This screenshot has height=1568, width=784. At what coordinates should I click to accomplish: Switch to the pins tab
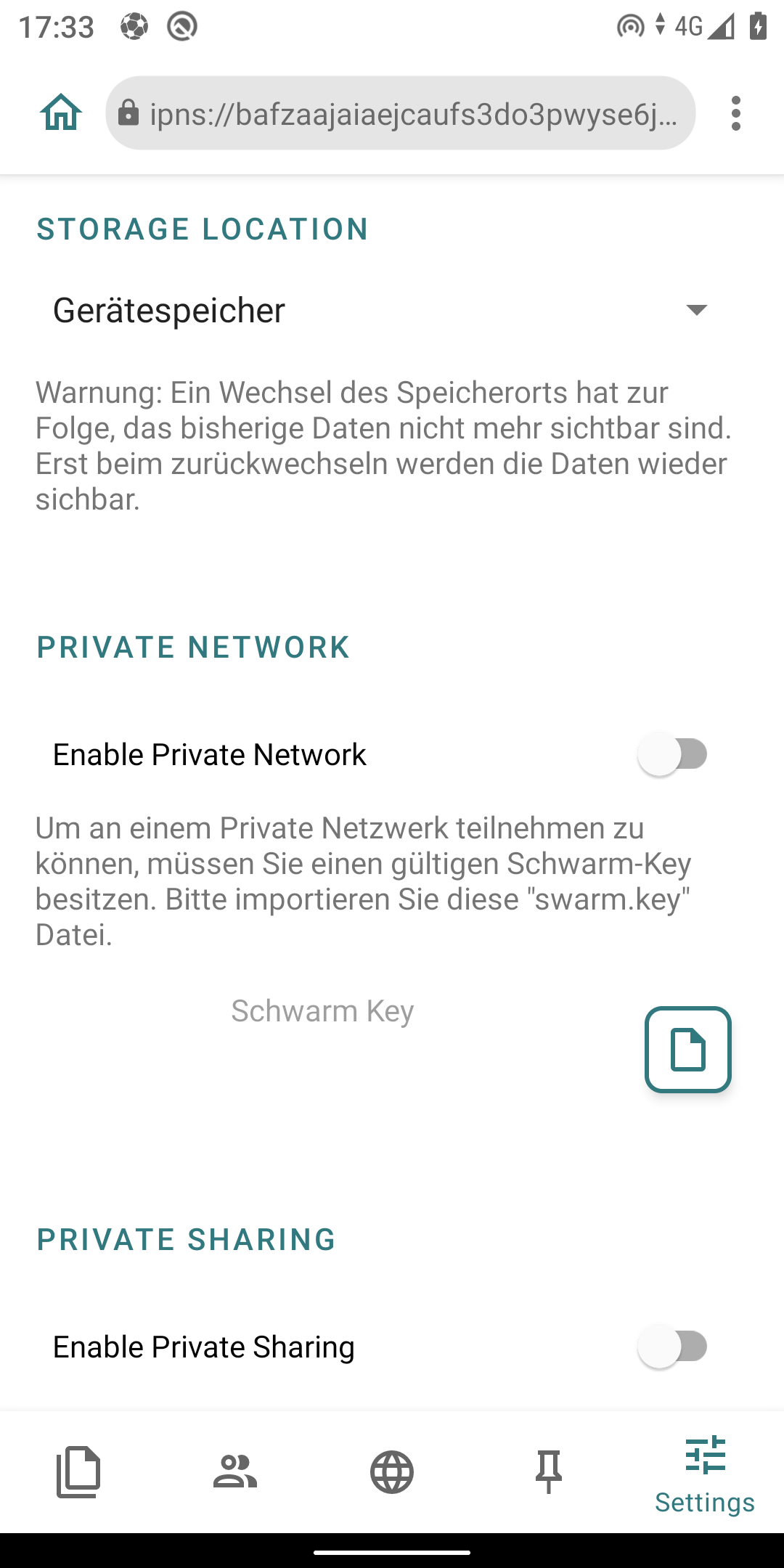pos(549,1472)
